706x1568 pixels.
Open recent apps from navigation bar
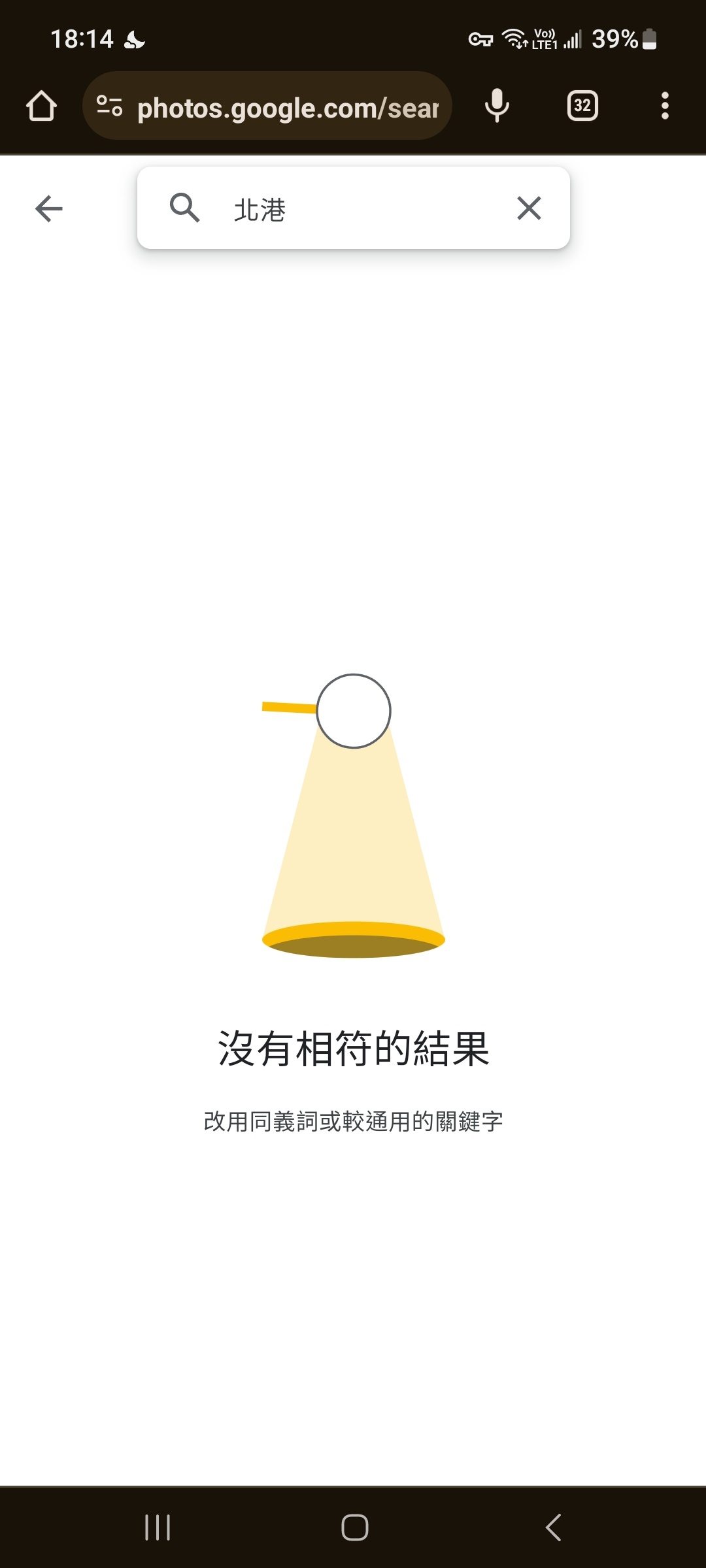(x=158, y=1527)
